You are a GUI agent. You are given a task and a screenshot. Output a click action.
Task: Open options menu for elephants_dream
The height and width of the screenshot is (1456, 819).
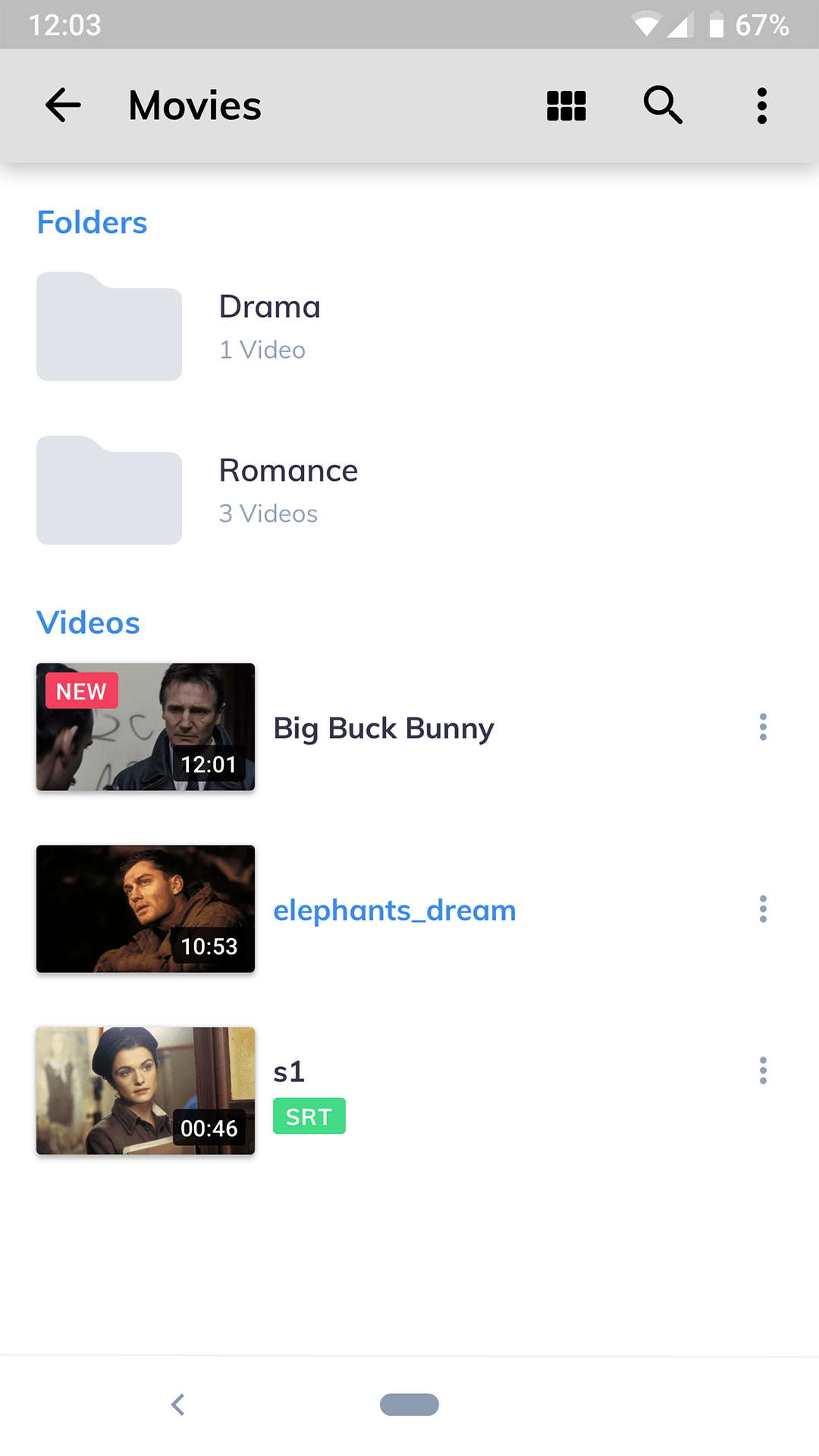(763, 908)
